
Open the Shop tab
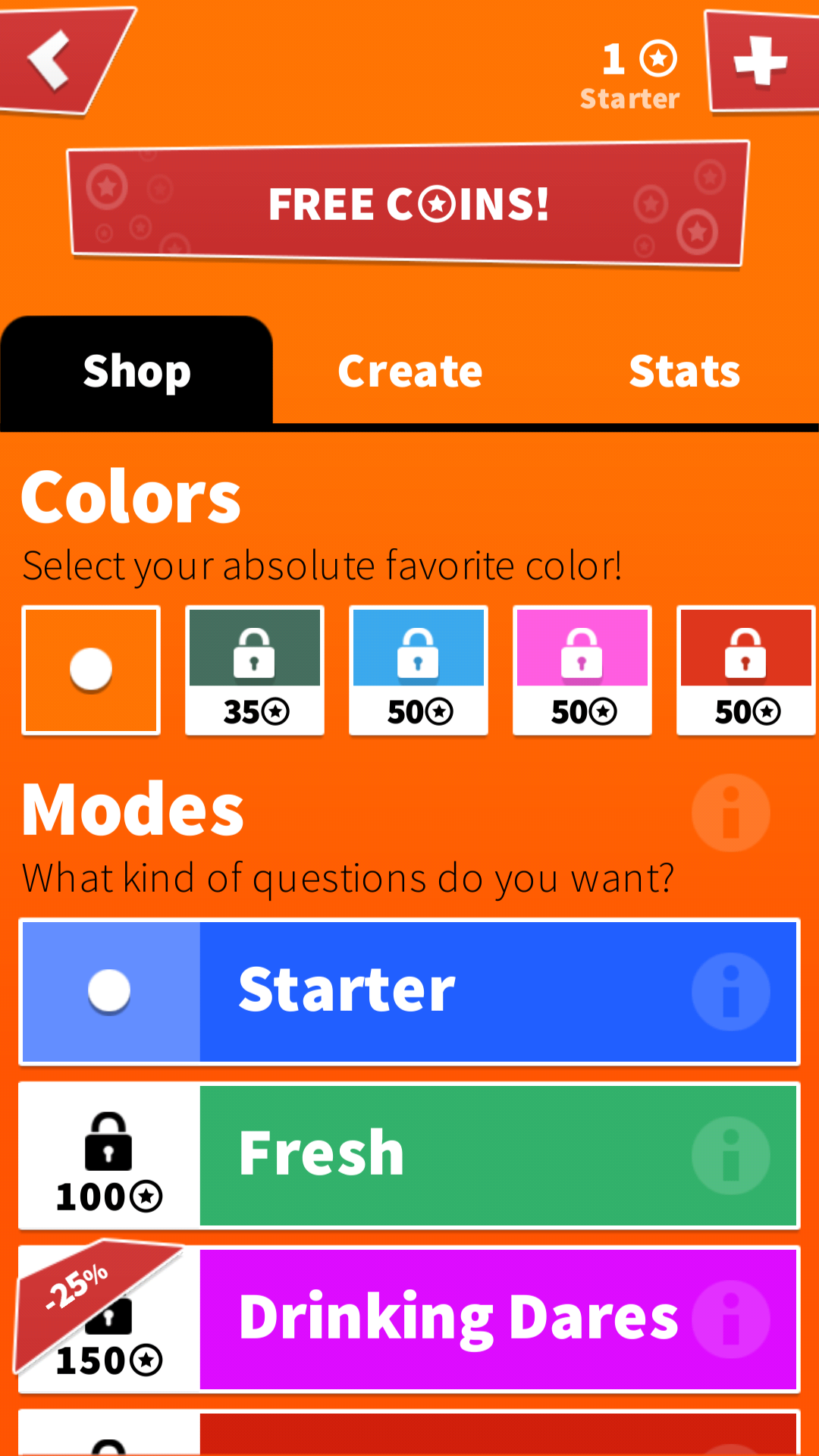(x=136, y=372)
